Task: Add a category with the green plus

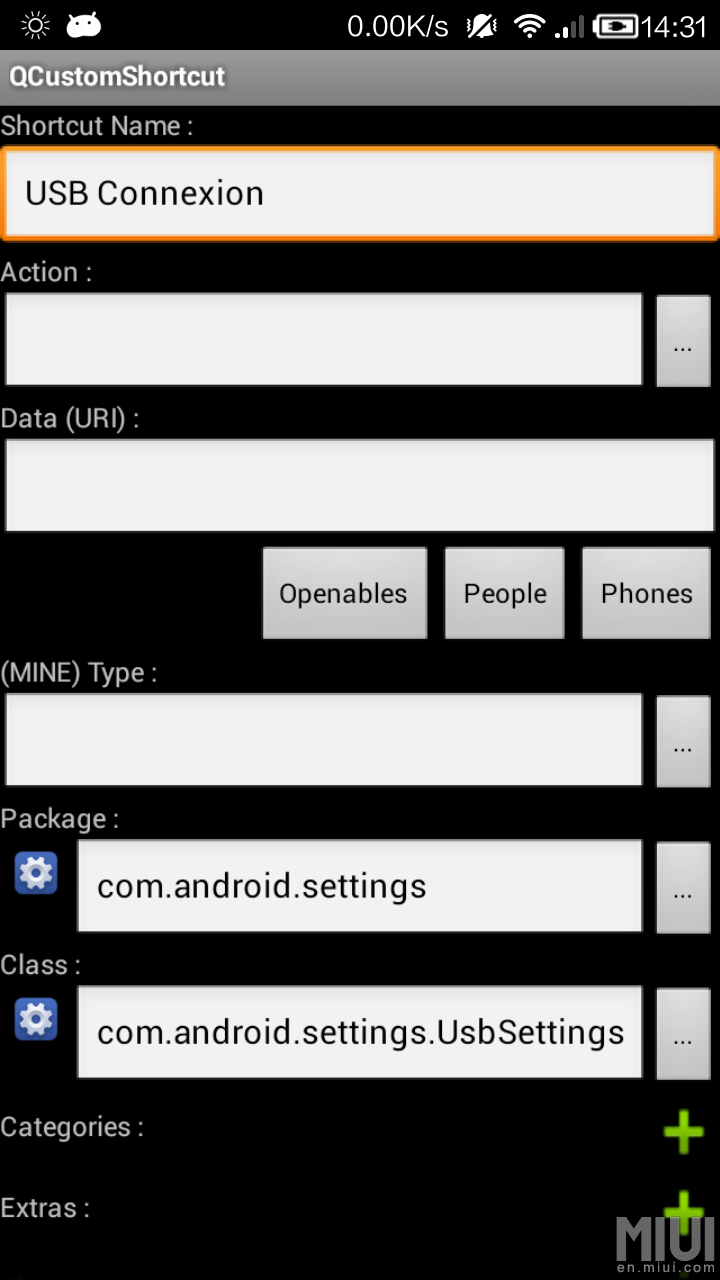Action: (x=684, y=1131)
